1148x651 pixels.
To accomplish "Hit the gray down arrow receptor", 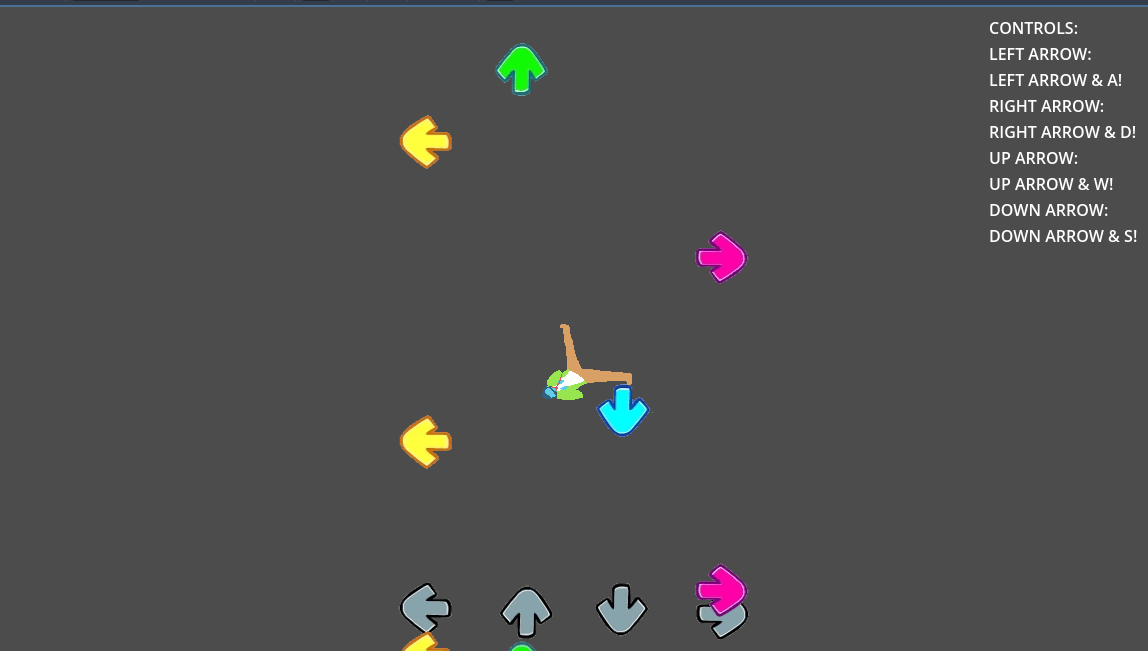I will (621, 608).
